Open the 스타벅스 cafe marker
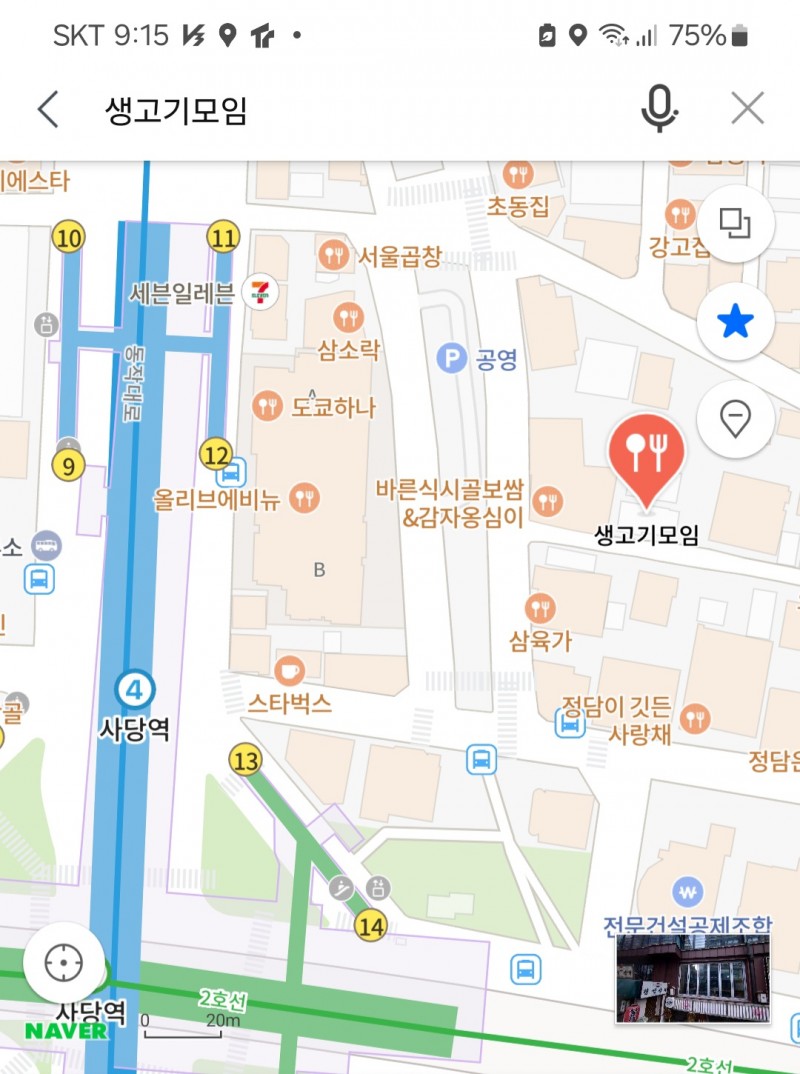The image size is (800, 1074). (x=289, y=670)
